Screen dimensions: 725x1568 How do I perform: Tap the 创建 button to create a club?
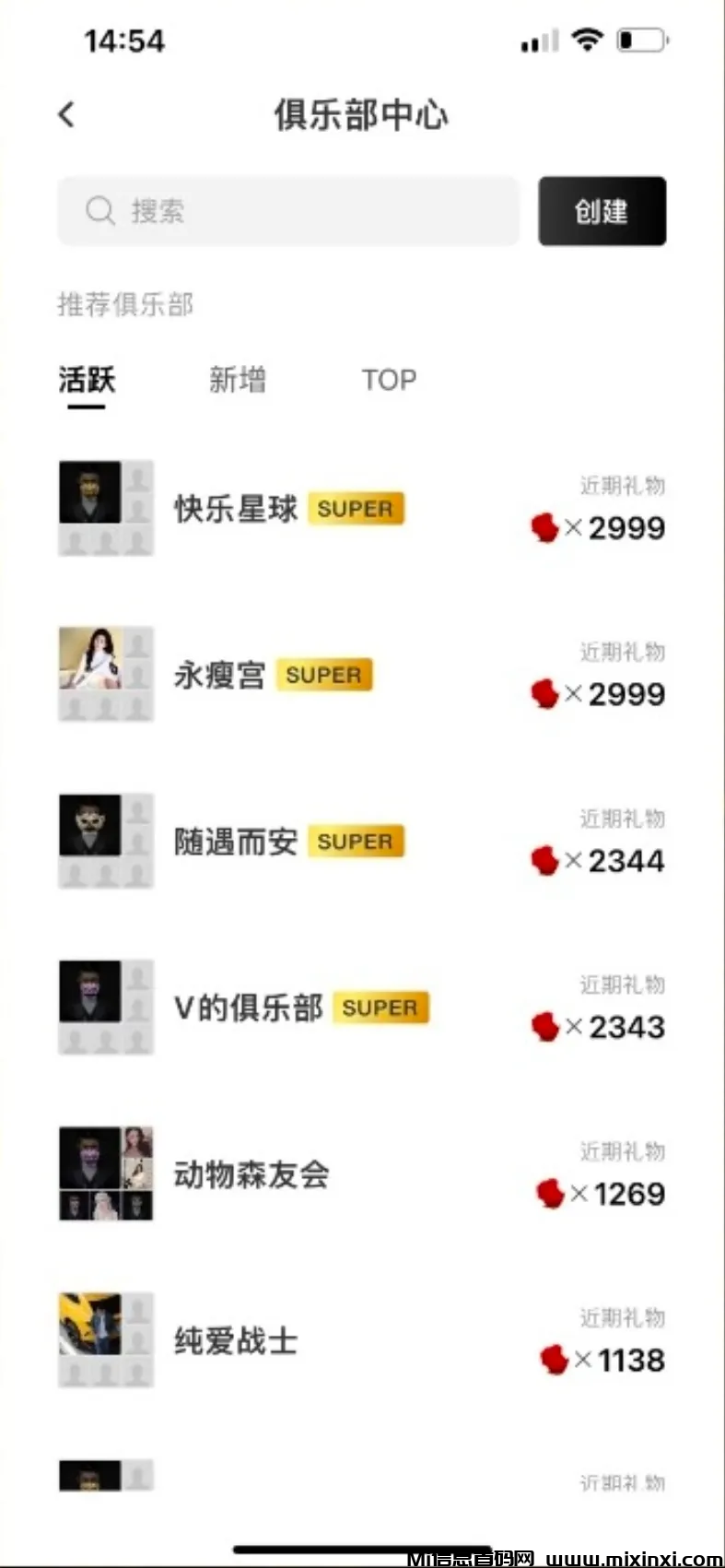(x=602, y=211)
